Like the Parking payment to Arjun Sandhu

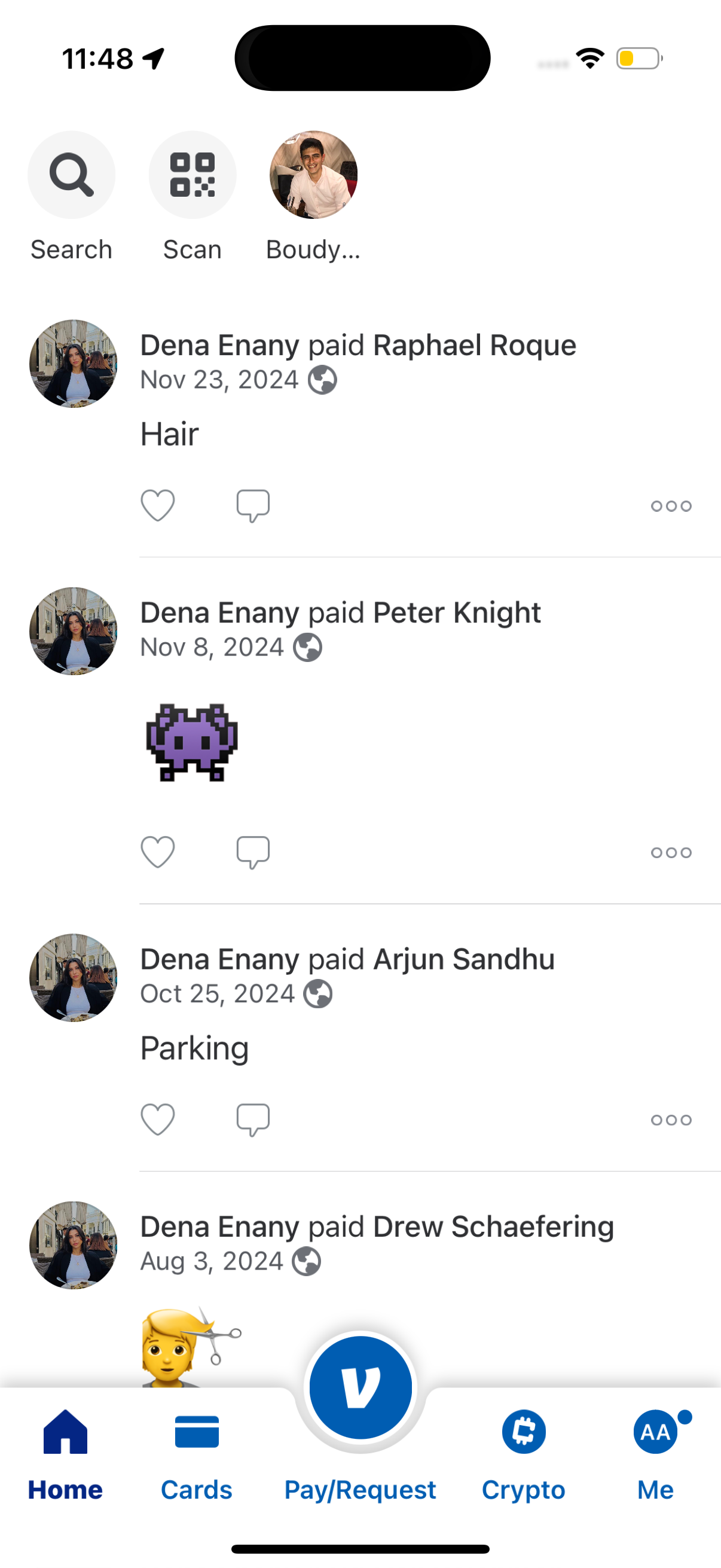click(158, 1119)
